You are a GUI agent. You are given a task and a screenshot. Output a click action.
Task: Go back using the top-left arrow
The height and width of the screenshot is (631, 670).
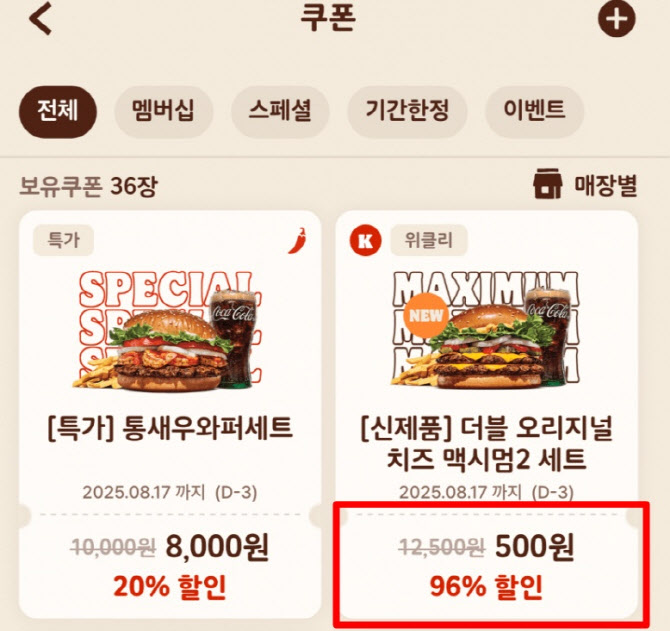pyautogui.click(x=40, y=19)
